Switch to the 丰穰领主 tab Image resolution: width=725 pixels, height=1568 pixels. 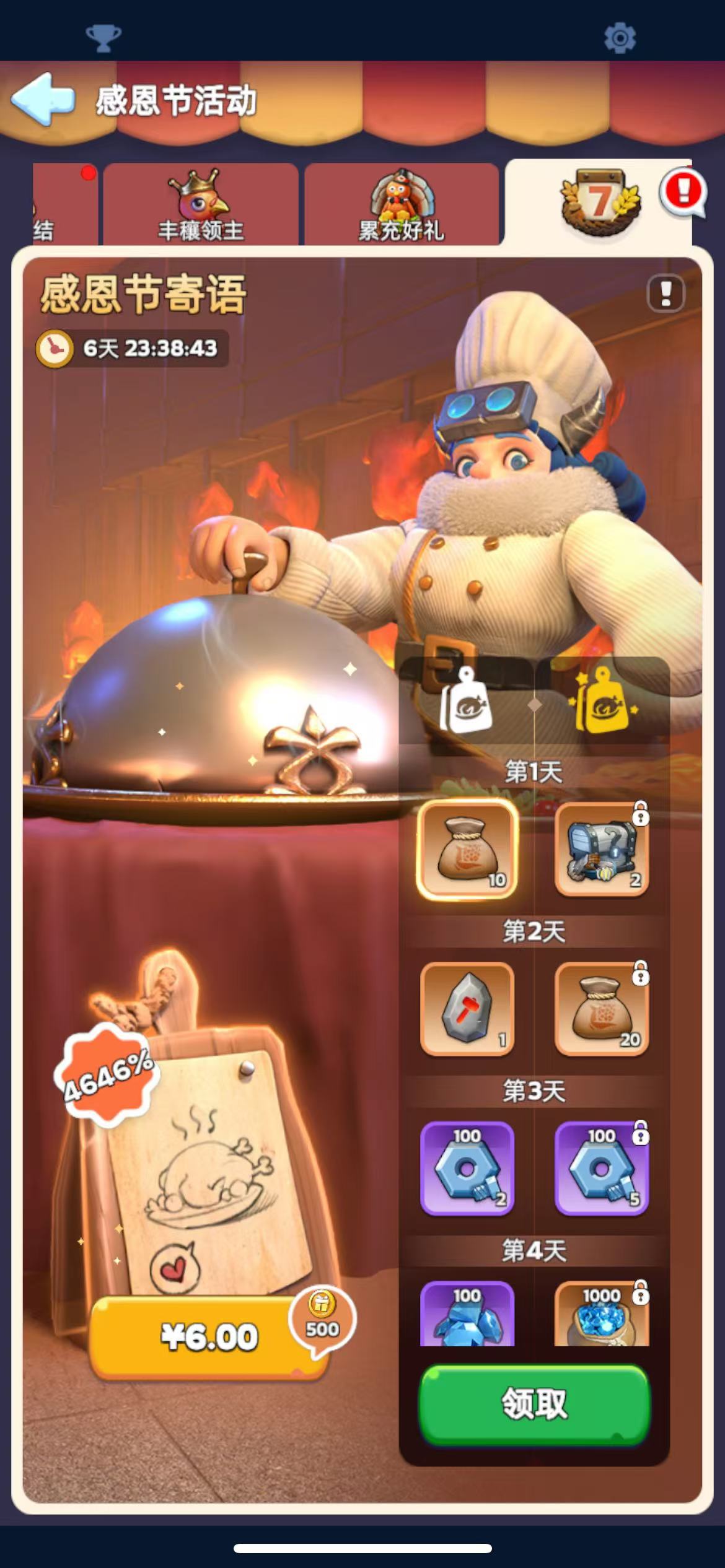pyautogui.click(x=200, y=206)
